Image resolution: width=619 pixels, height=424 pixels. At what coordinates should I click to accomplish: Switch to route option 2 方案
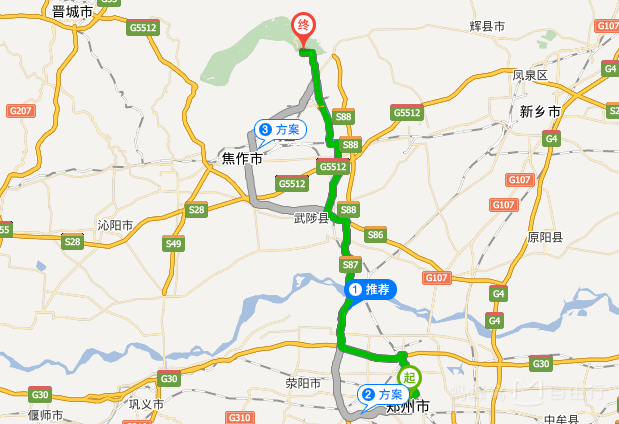point(381,394)
